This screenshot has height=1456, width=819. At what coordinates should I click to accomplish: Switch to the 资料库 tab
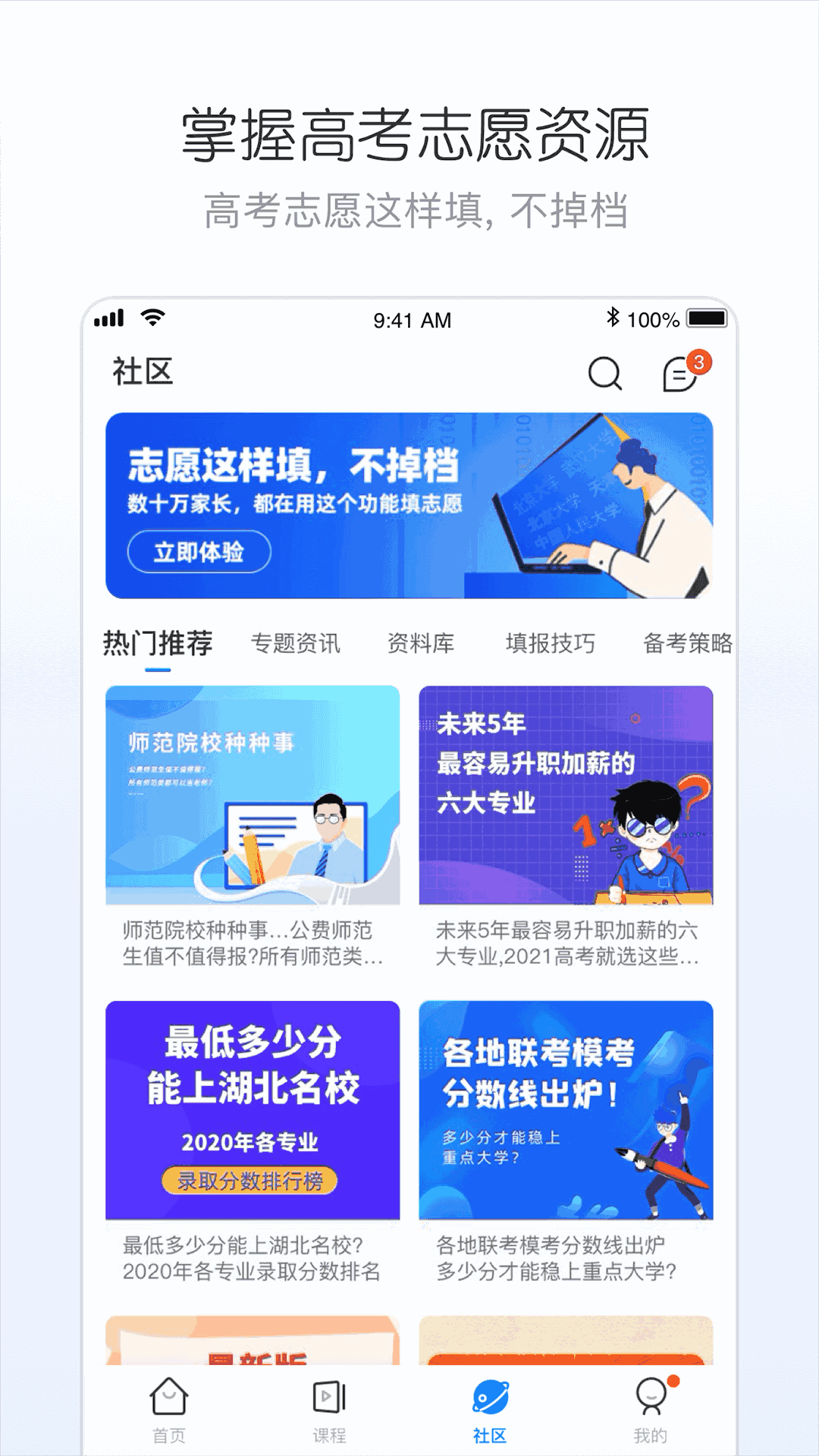point(421,642)
